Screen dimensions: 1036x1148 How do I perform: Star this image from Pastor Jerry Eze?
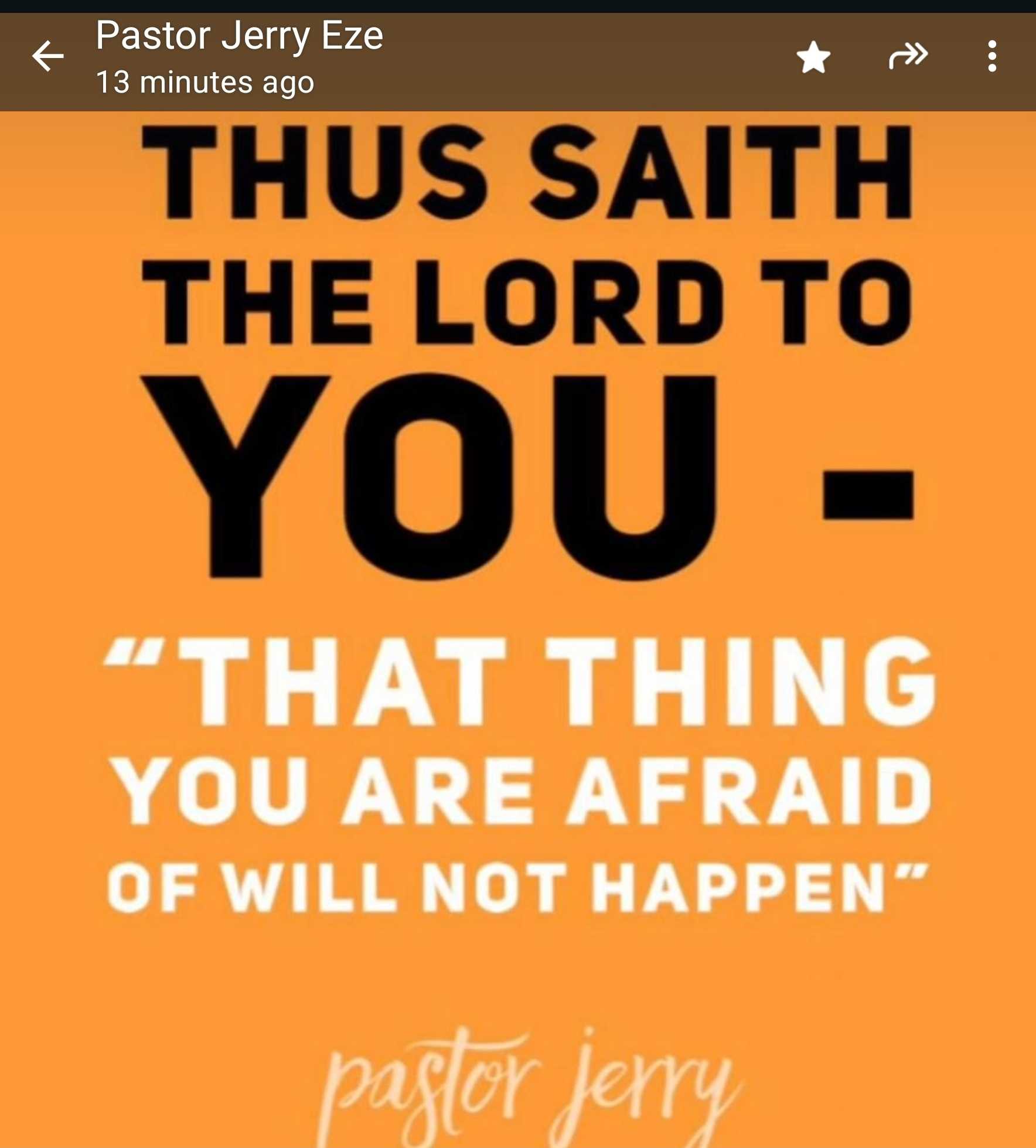click(813, 57)
